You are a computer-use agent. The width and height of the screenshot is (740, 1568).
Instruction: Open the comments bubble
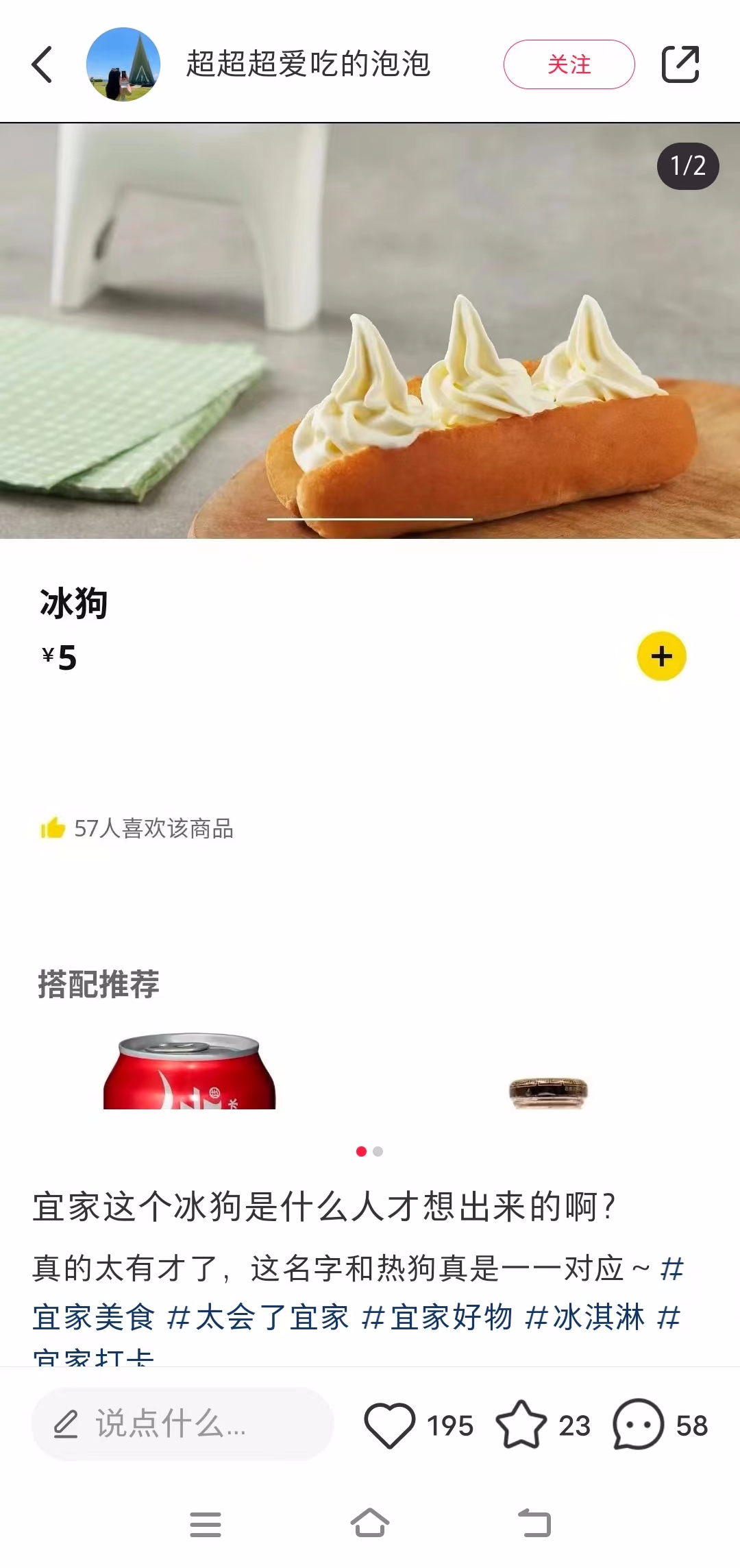point(638,1425)
